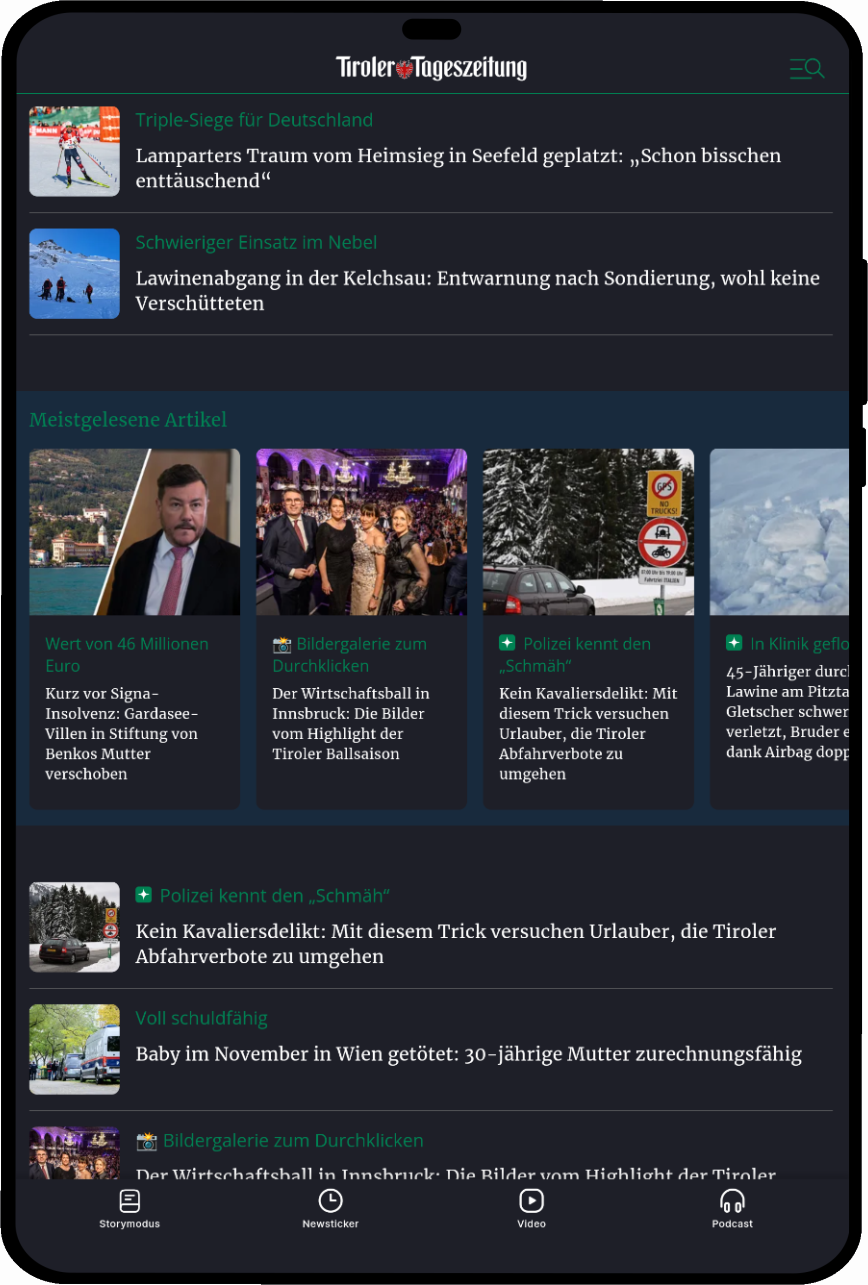The width and height of the screenshot is (868, 1285).
Task: Click the Meistgelesene Artikel section heading
Action: (128, 420)
